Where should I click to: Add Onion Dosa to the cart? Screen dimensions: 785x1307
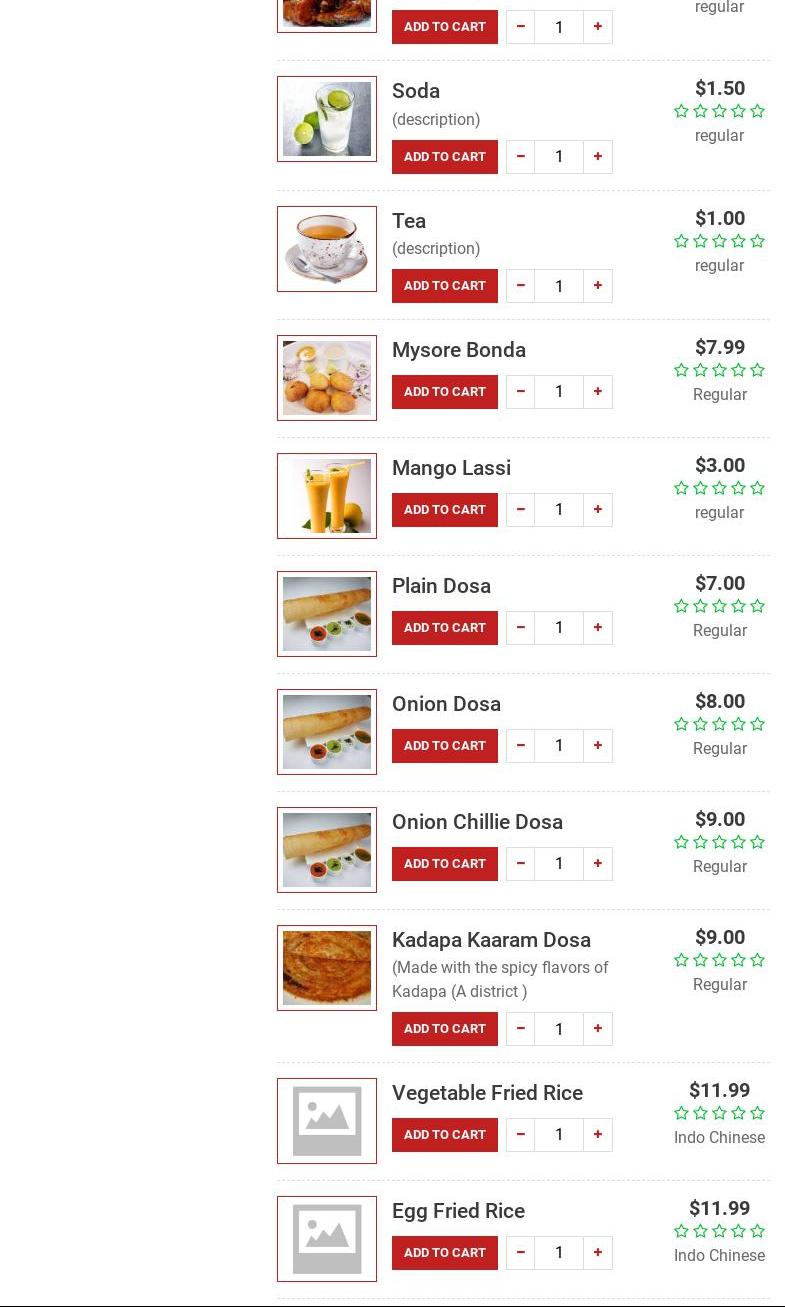(x=444, y=746)
